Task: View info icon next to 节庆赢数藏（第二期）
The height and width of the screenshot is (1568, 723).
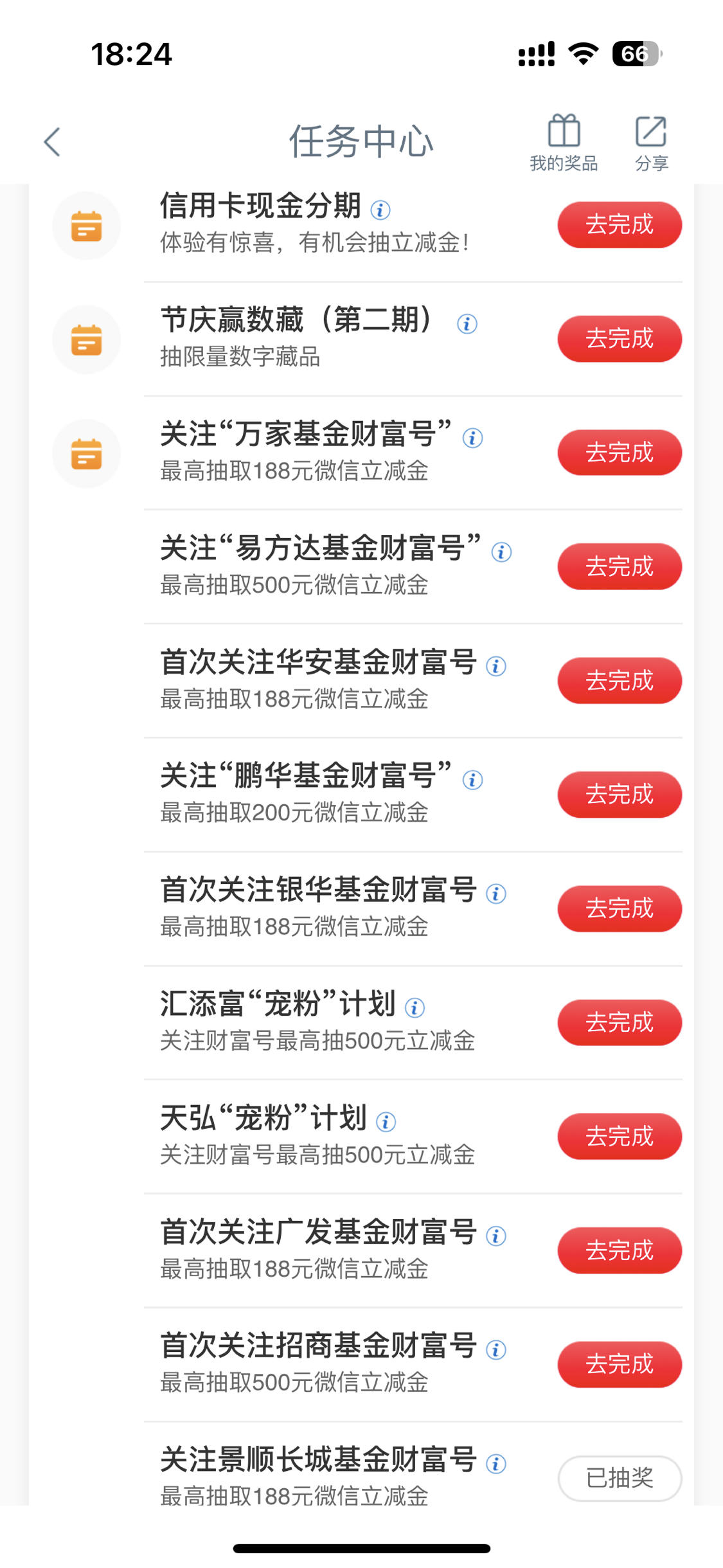Action: (x=467, y=323)
